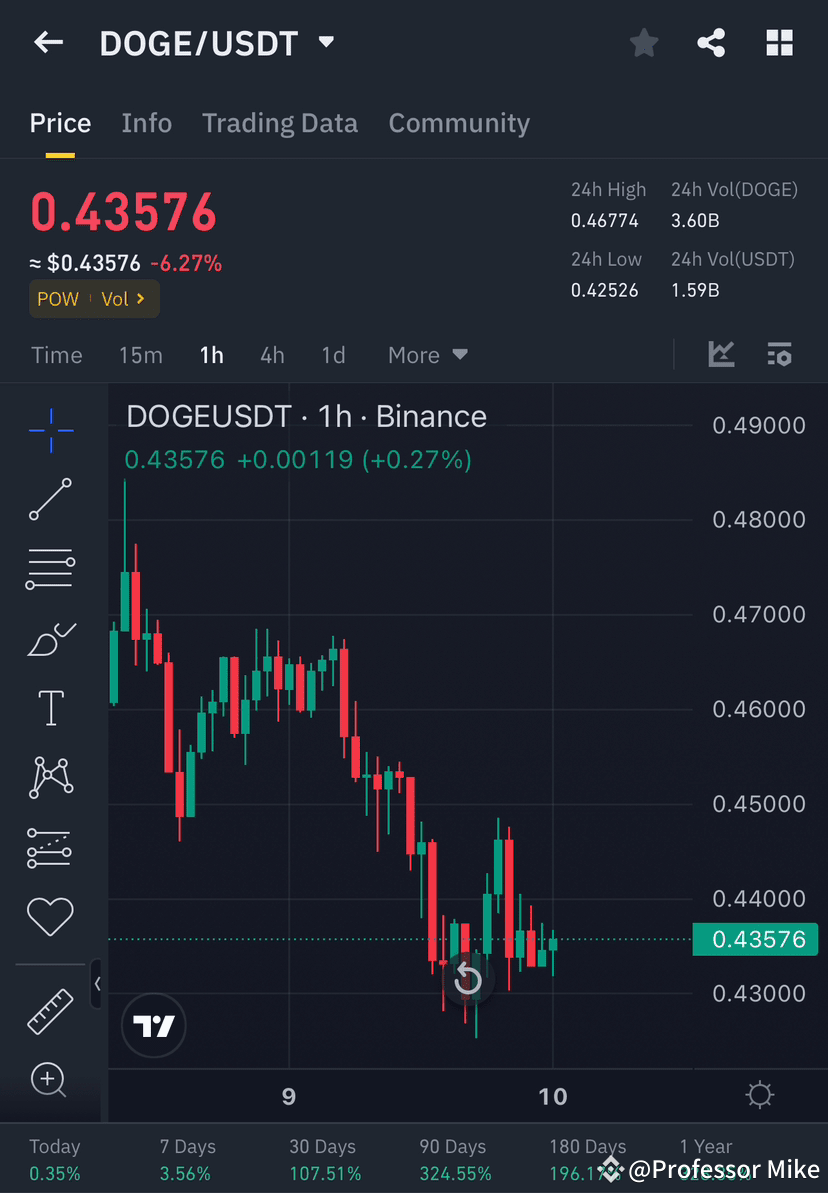Open the XABCD pattern tool

tap(50, 777)
